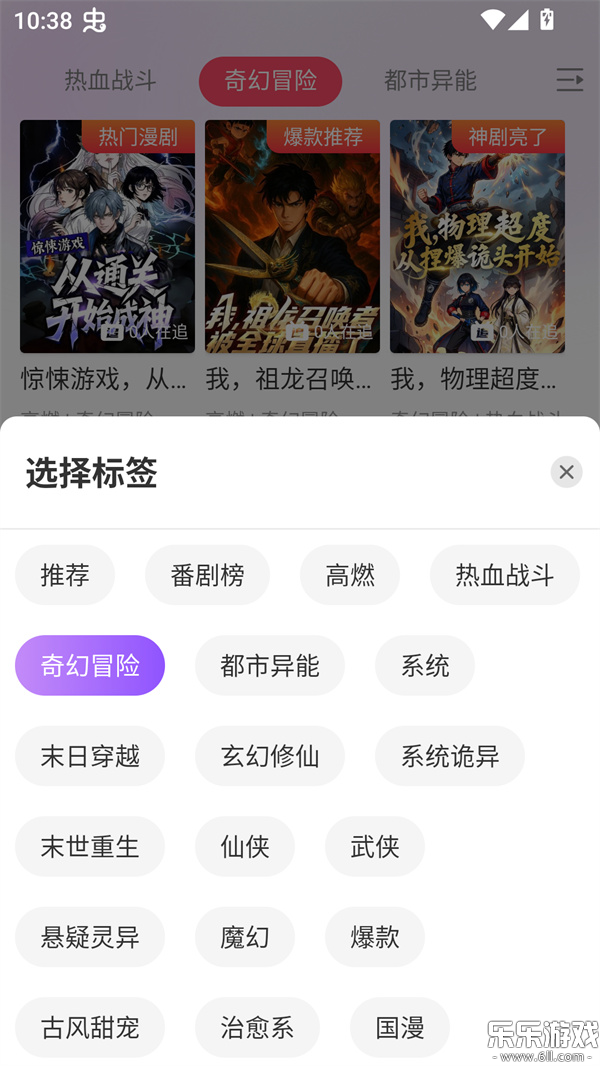
Task: Choose the 治愈系 tag
Action: (x=257, y=1028)
